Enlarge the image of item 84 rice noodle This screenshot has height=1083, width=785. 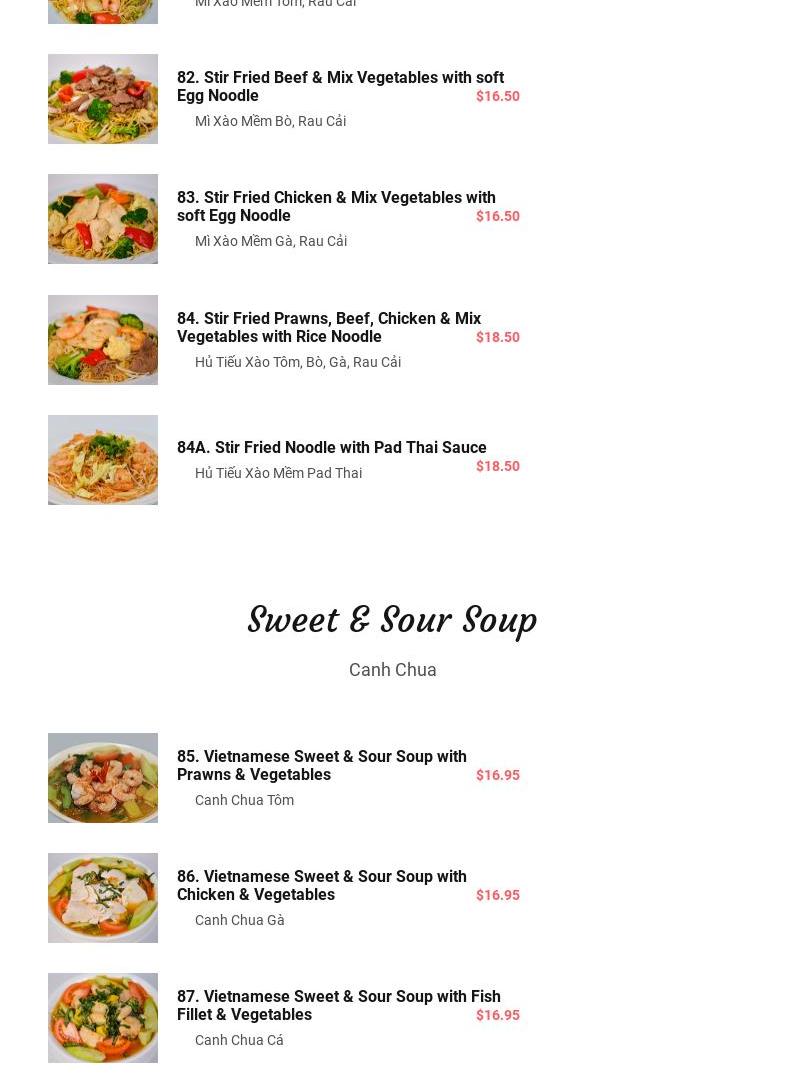103,340
